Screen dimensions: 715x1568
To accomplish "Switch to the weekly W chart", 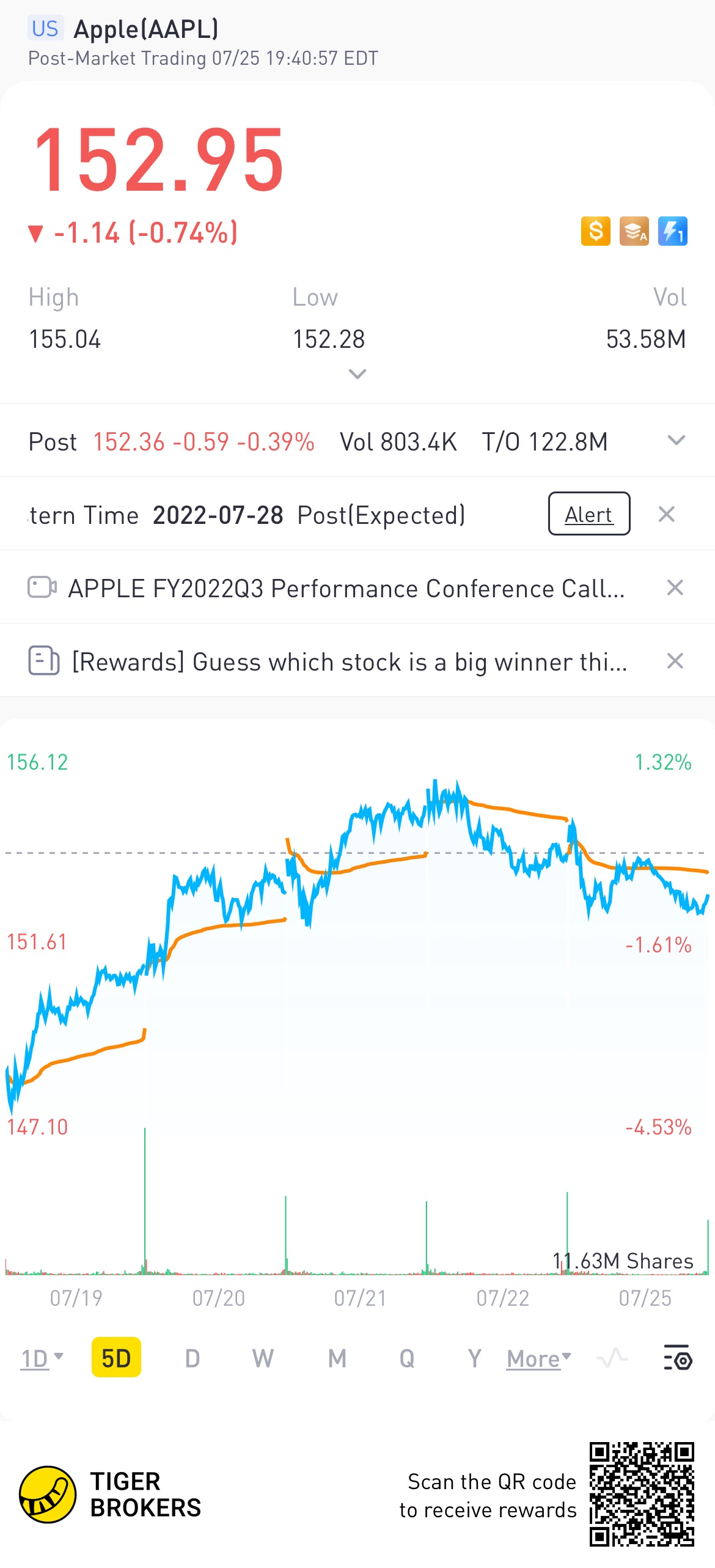I will point(263,1358).
